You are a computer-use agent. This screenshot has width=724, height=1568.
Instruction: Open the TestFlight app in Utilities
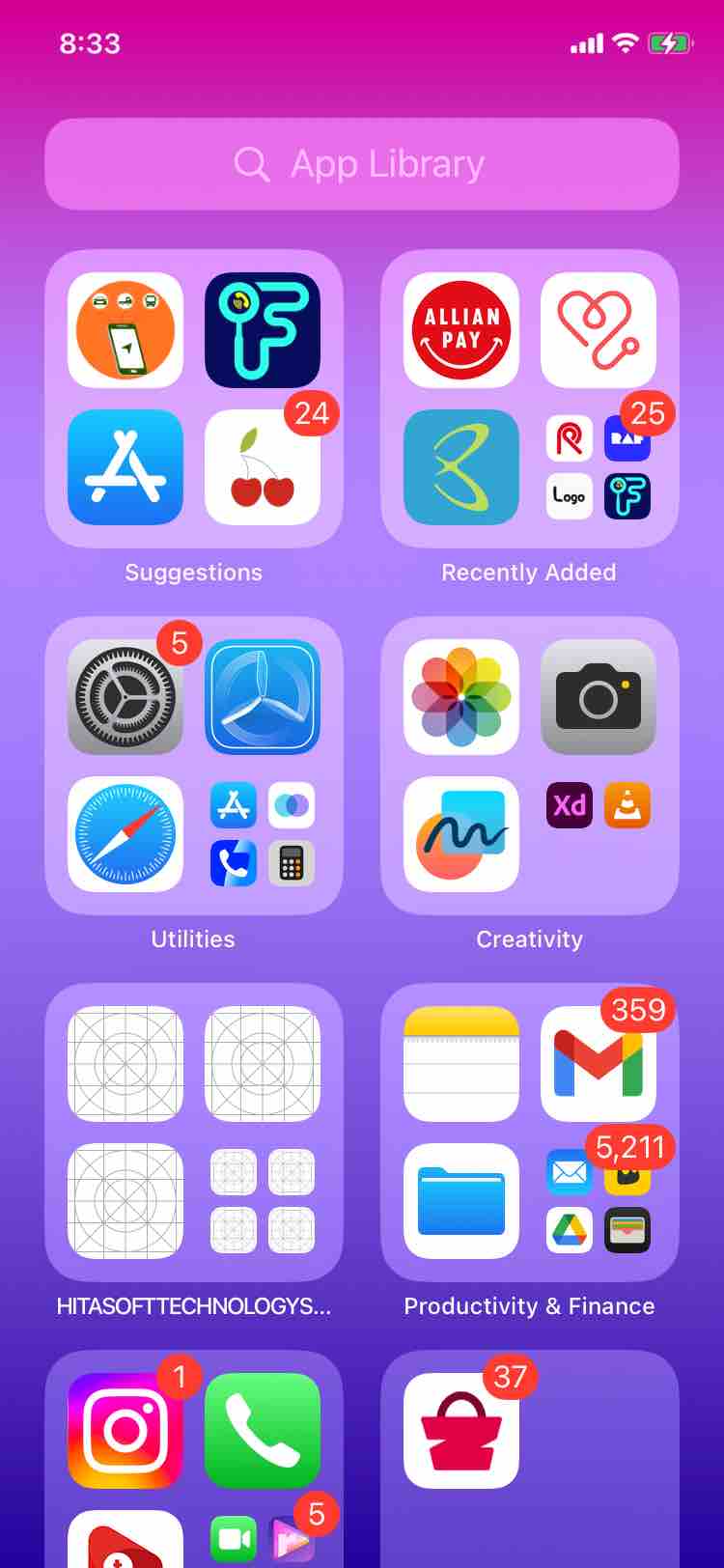pos(263,697)
